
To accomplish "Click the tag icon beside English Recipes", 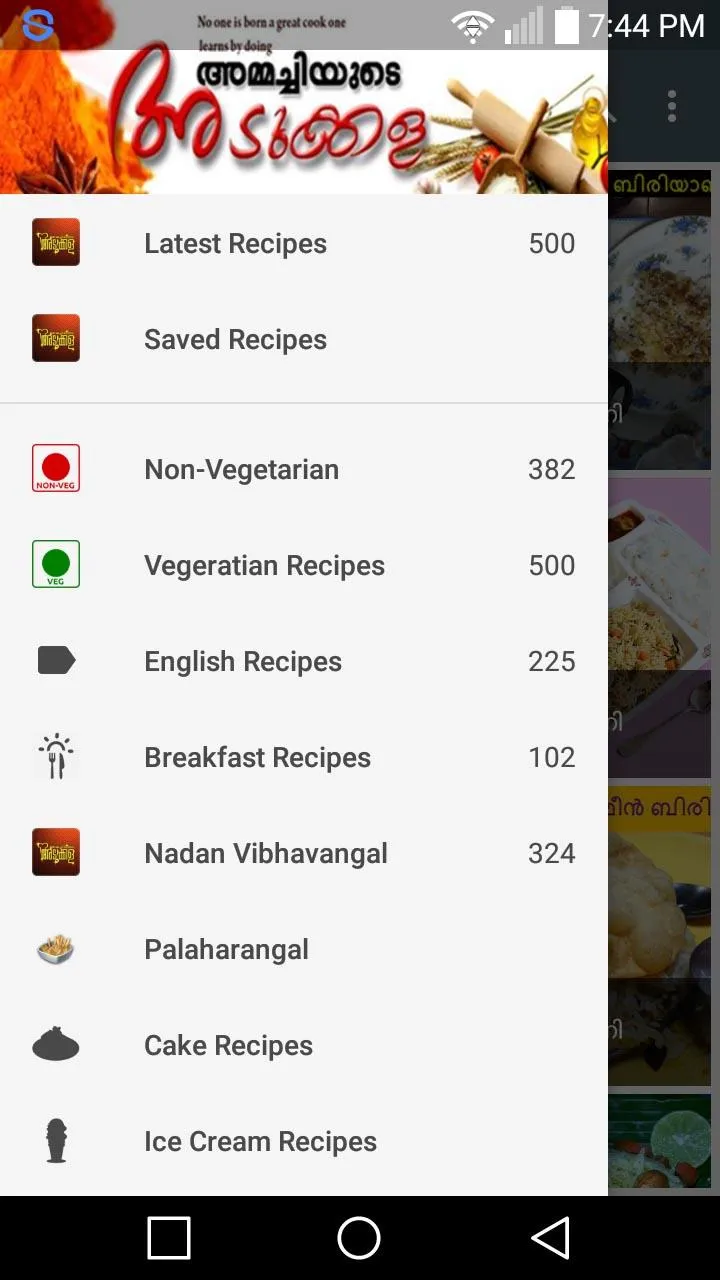I will click(x=56, y=660).
